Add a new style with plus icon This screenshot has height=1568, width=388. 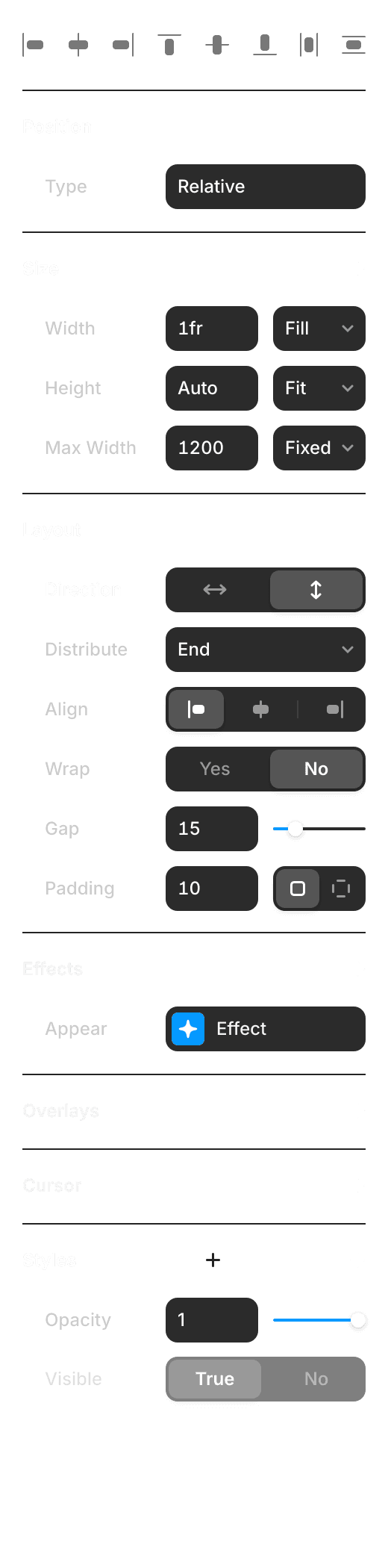(x=213, y=1260)
